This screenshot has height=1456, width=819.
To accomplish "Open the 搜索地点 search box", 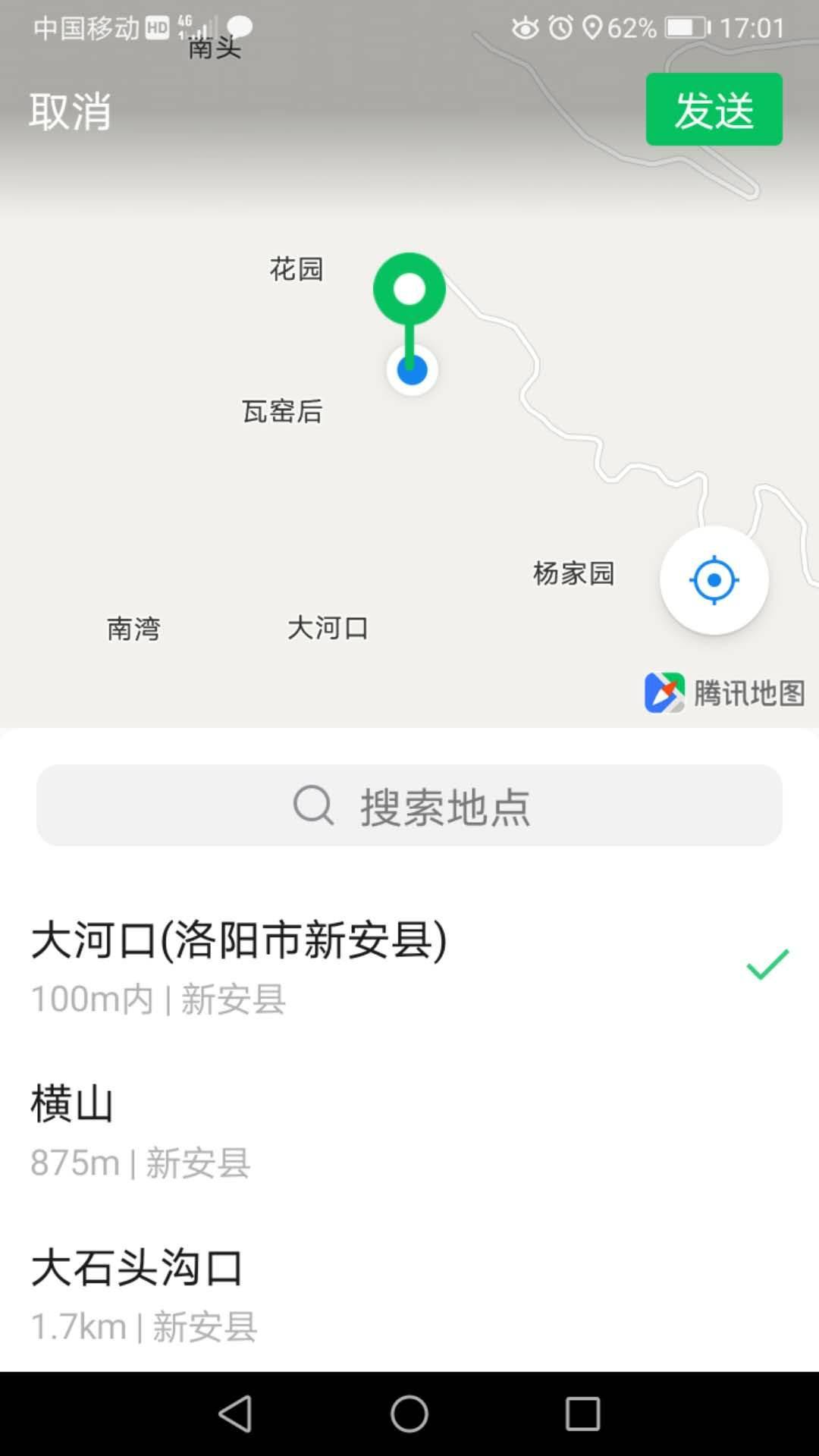I will pos(409,805).
